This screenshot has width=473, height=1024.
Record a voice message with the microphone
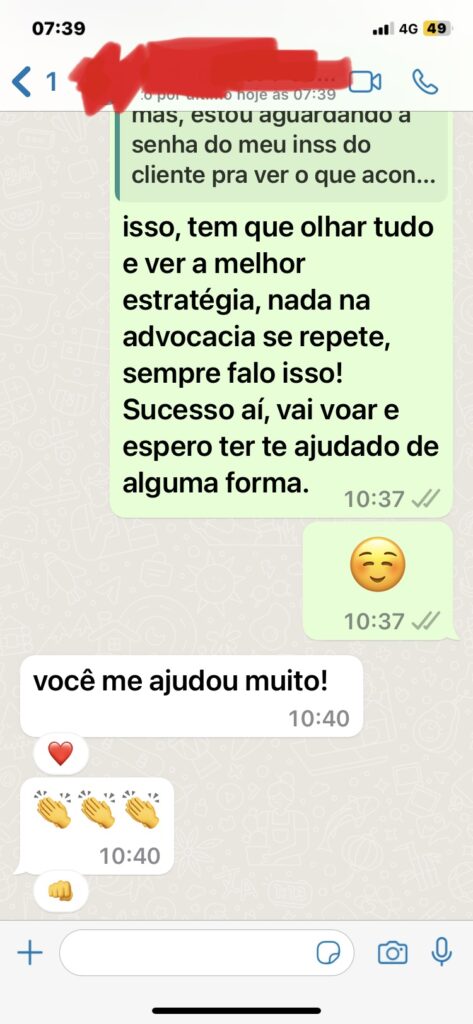pos(442,952)
